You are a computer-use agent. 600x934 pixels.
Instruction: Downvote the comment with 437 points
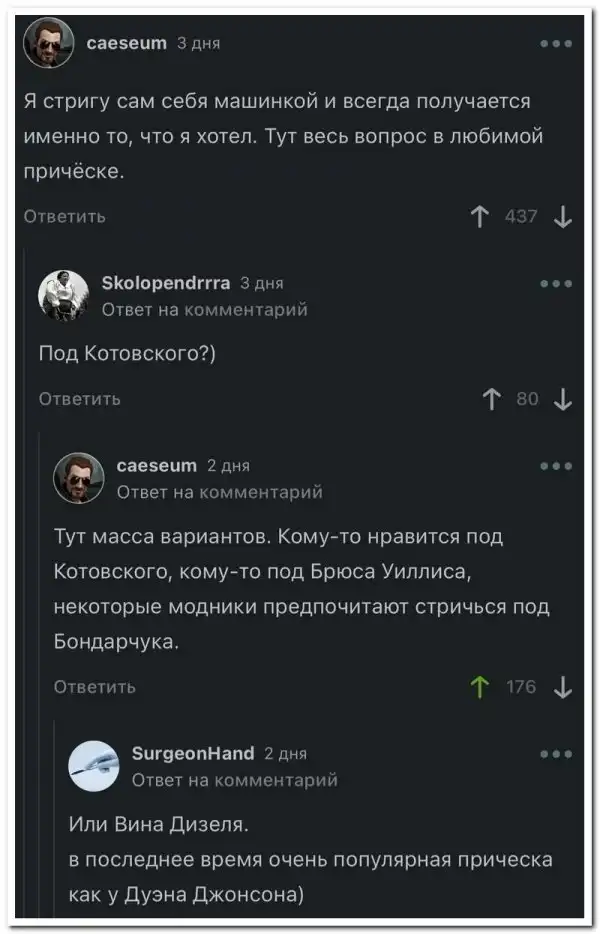563,216
